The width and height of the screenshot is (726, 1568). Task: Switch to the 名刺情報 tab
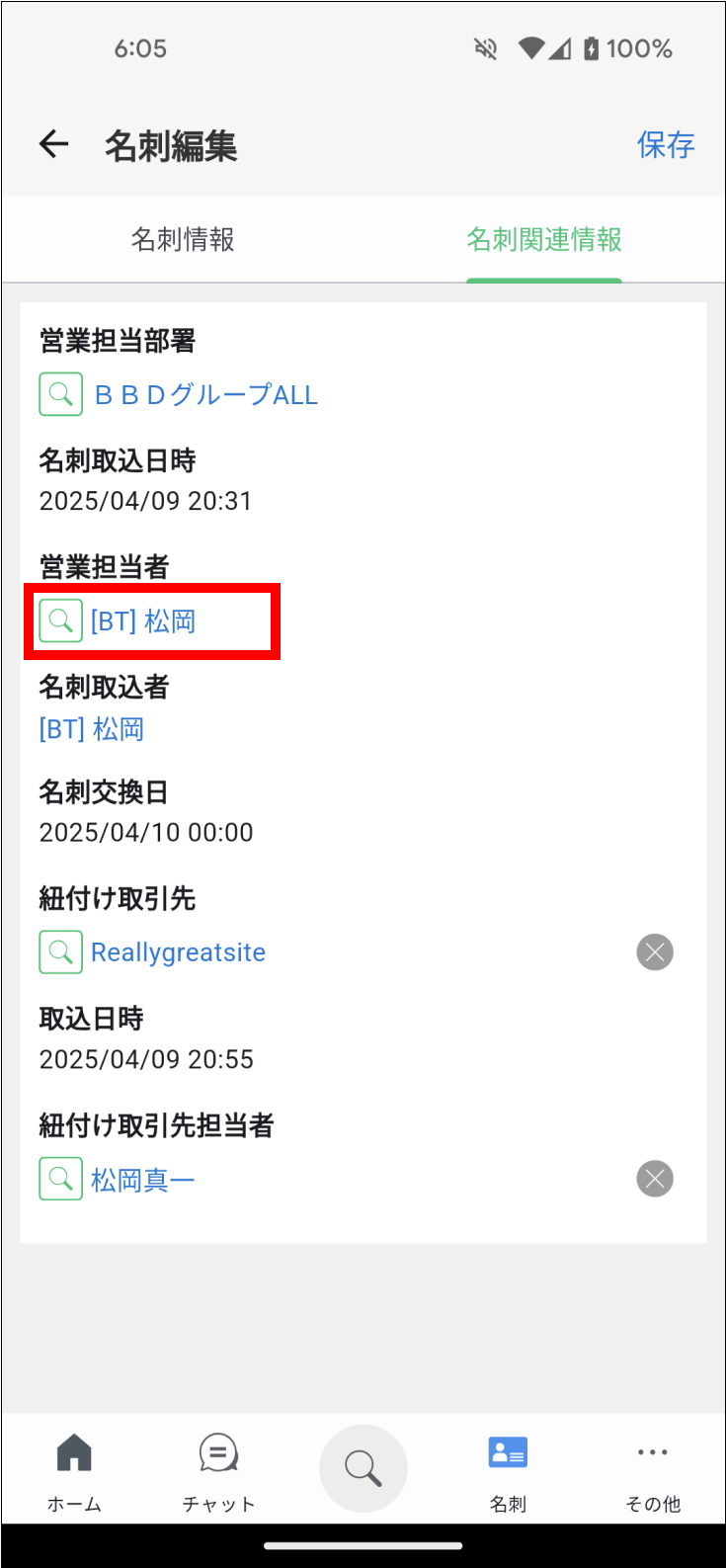pos(183,239)
